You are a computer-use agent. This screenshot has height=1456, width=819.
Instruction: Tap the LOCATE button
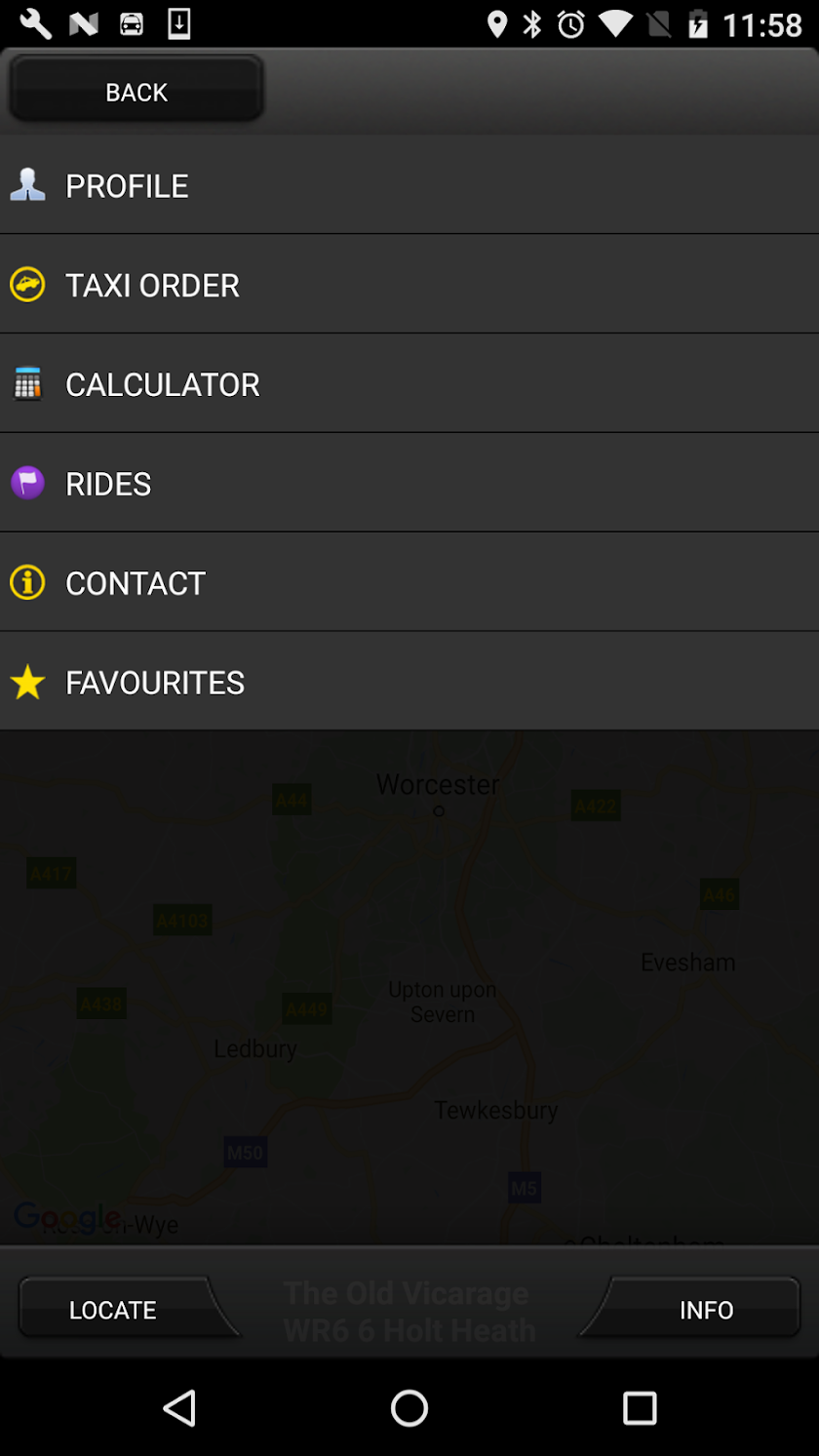pyautogui.click(x=114, y=1309)
